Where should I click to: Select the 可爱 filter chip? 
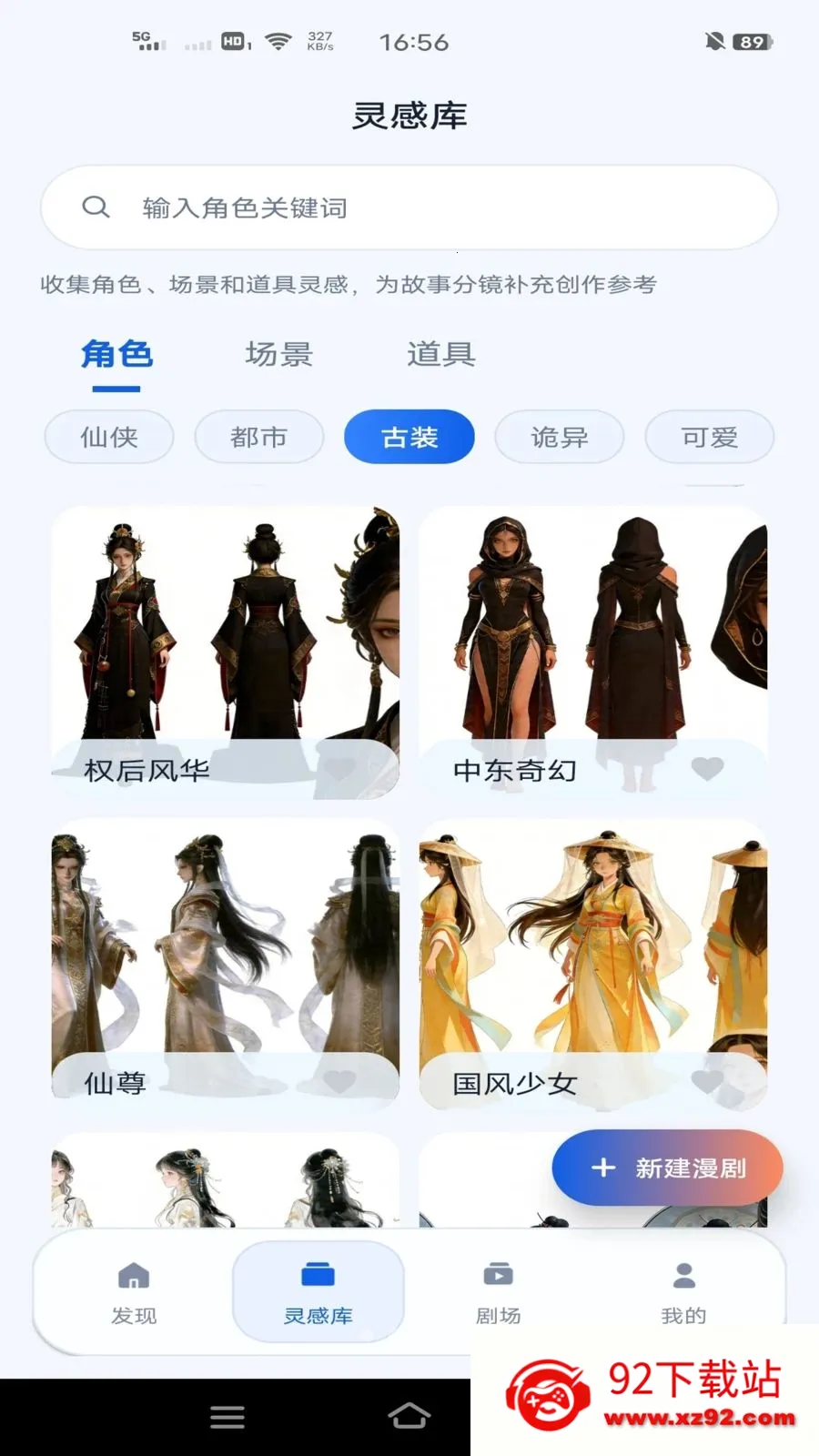pos(710,437)
